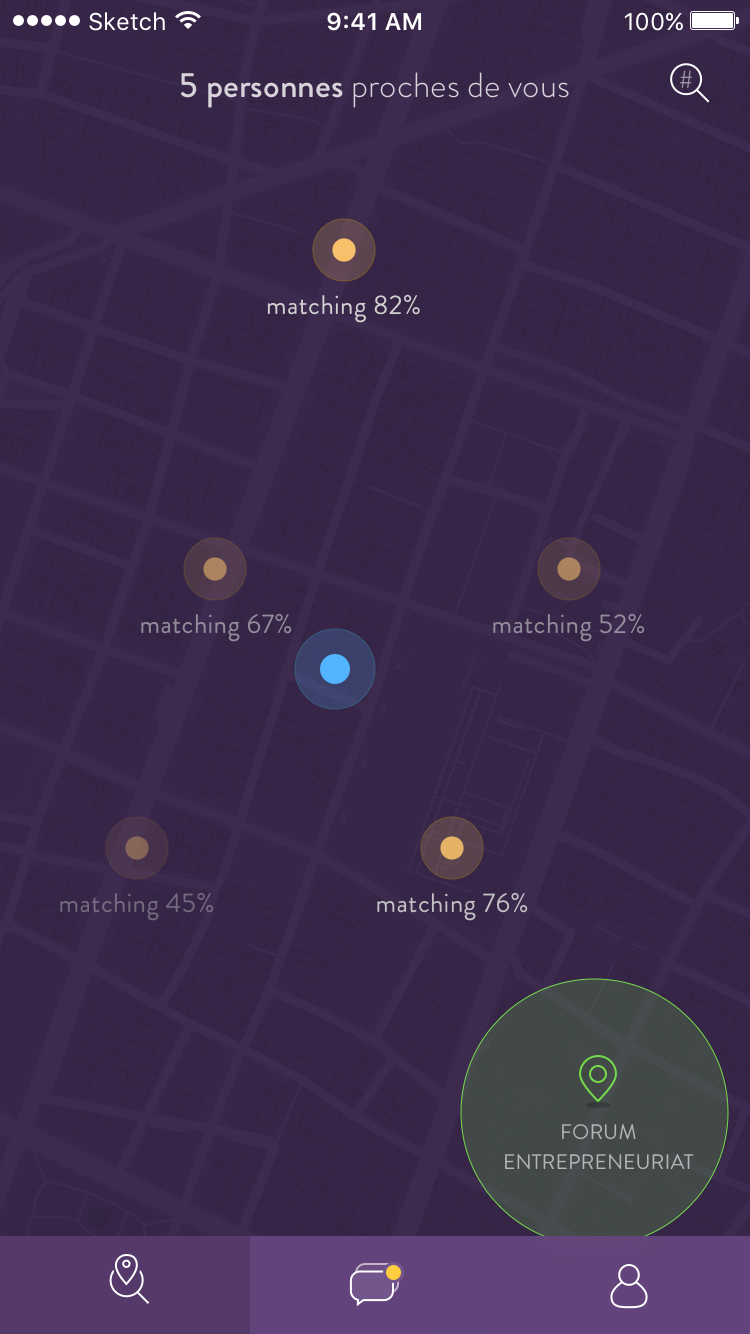Image resolution: width=750 pixels, height=1334 pixels.
Task: Select the person with matching 52%
Action: [x=569, y=569]
